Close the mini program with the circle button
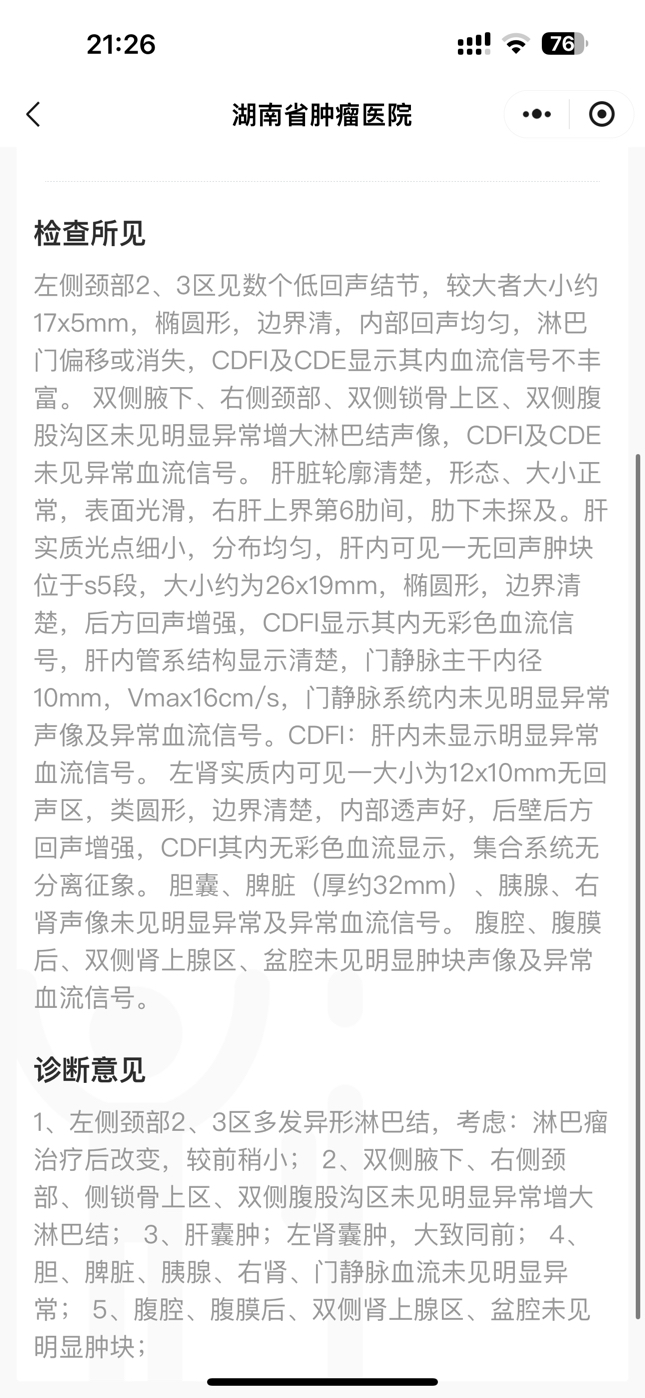The height and width of the screenshot is (1398, 645). click(601, 114)
